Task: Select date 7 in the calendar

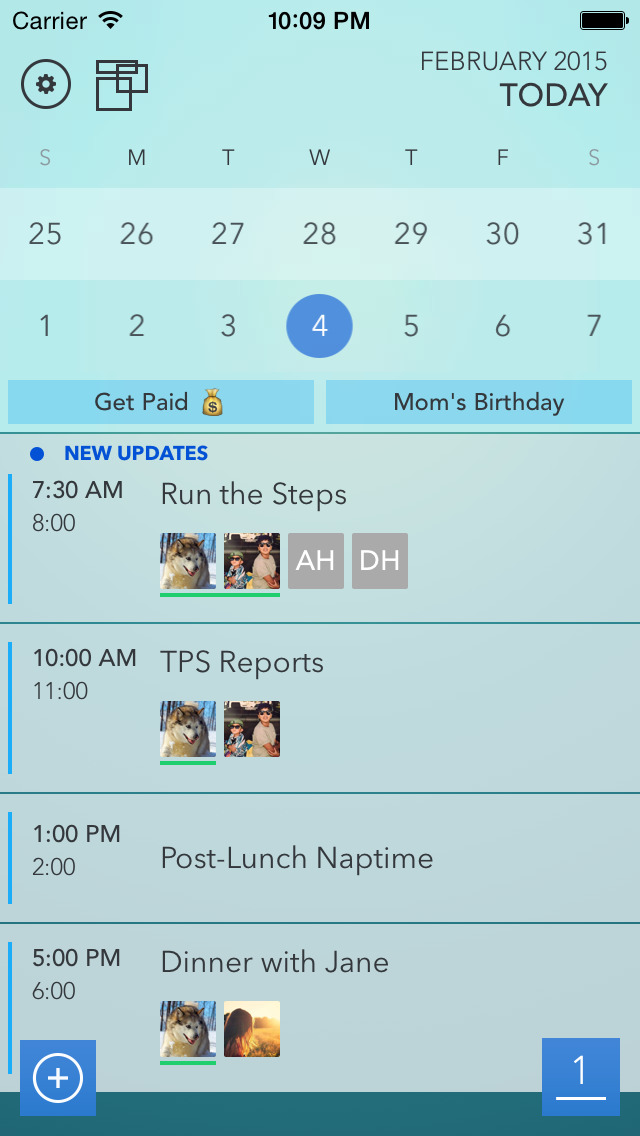Action: click(x=593, y=326)
